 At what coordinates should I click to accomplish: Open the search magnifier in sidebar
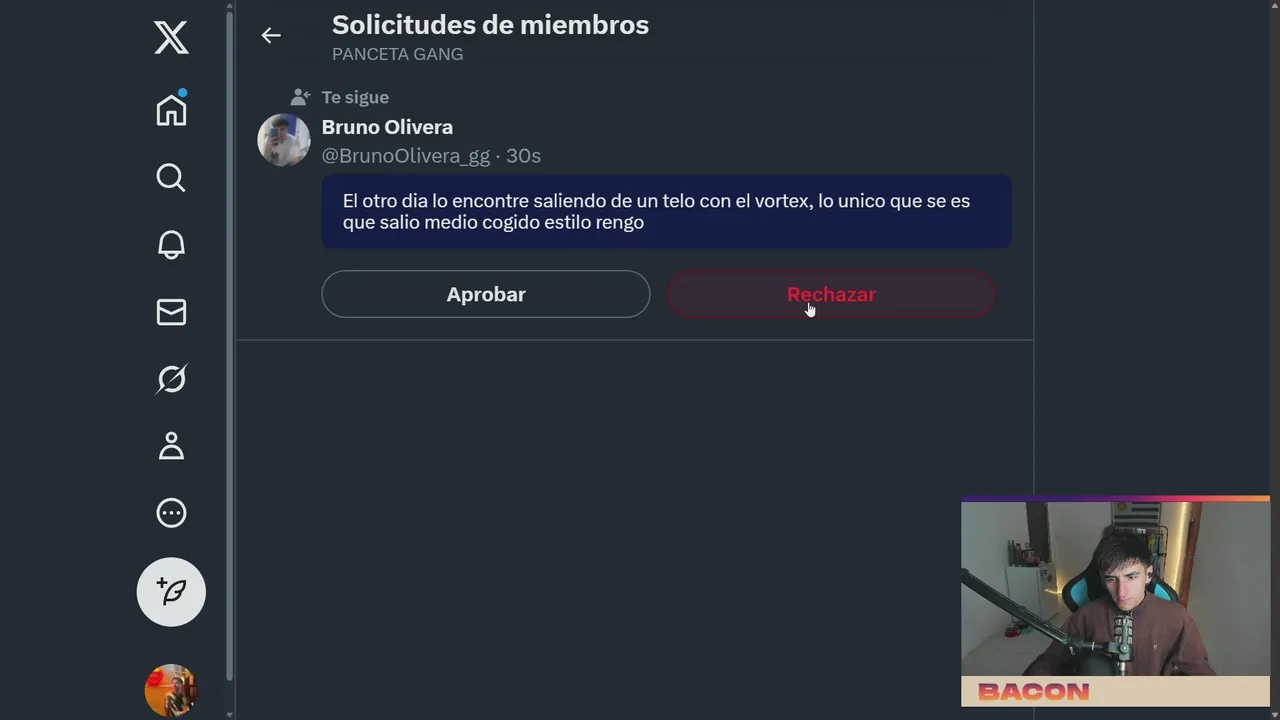(x=171, y=178)
